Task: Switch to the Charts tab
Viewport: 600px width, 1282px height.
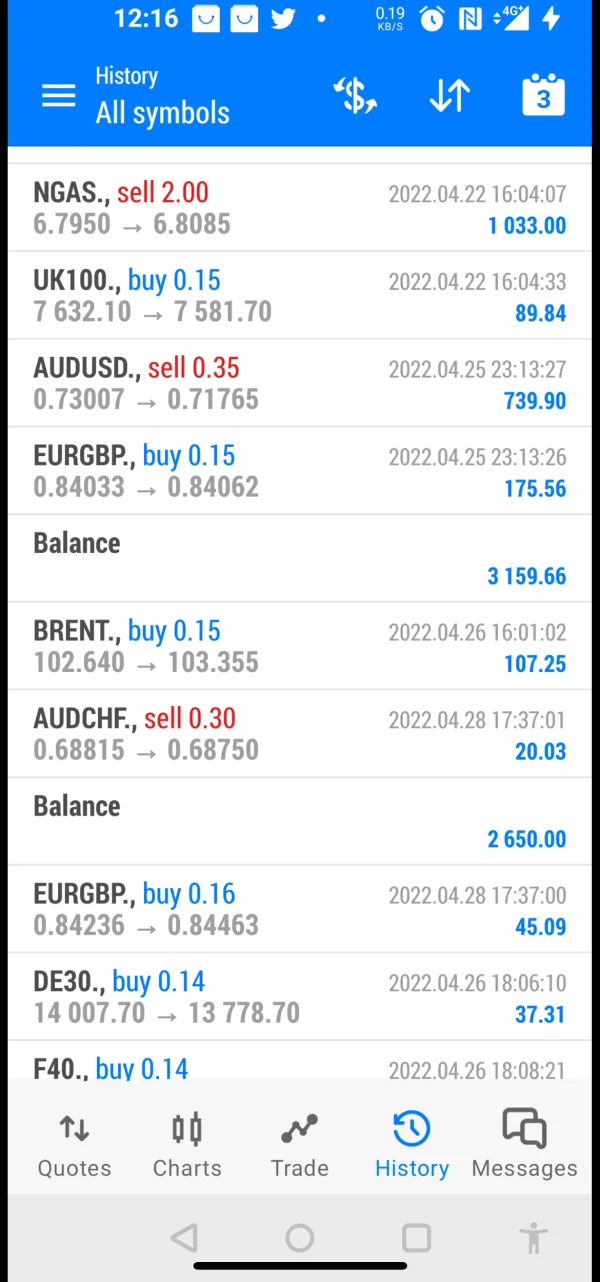Action: (x=187, y=1145)
